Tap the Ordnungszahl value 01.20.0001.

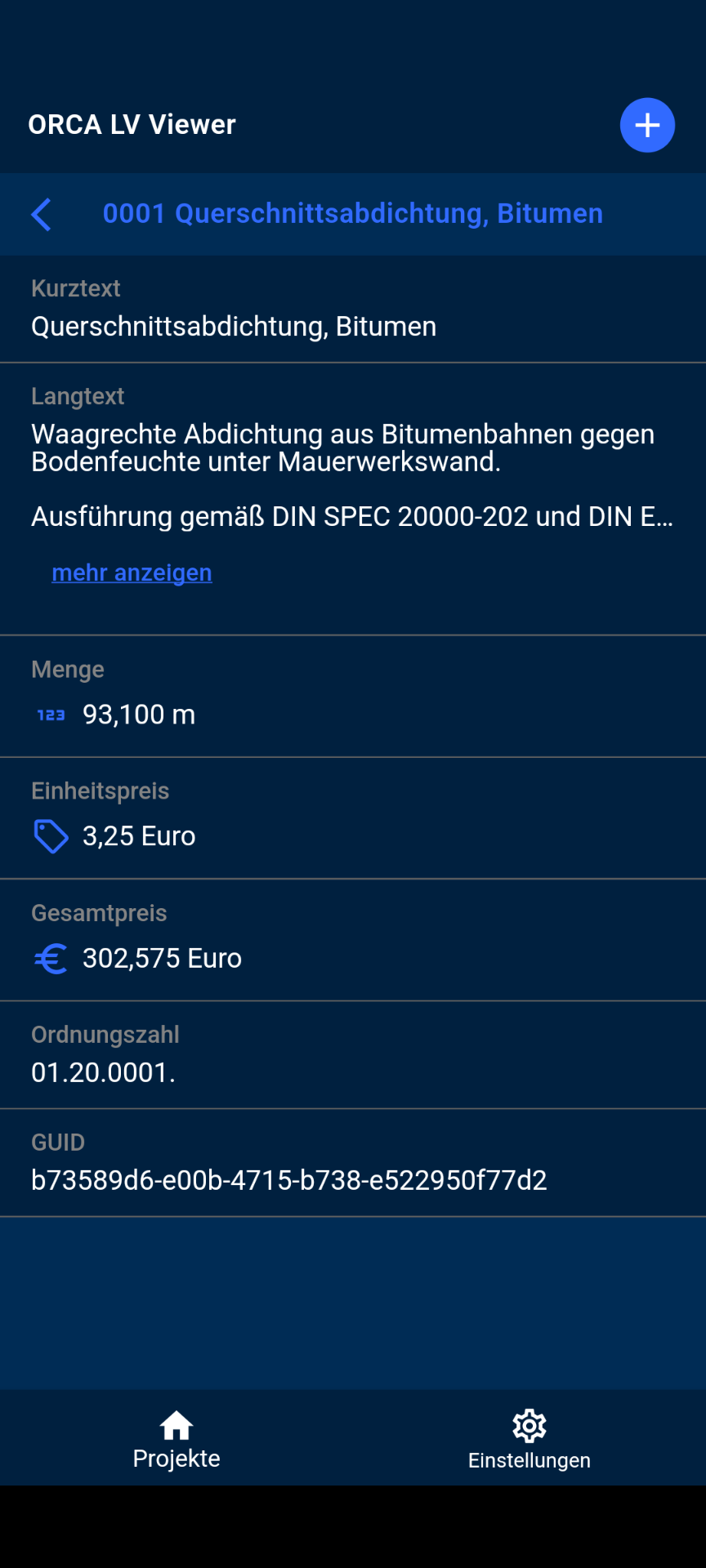coord(103,1072)
